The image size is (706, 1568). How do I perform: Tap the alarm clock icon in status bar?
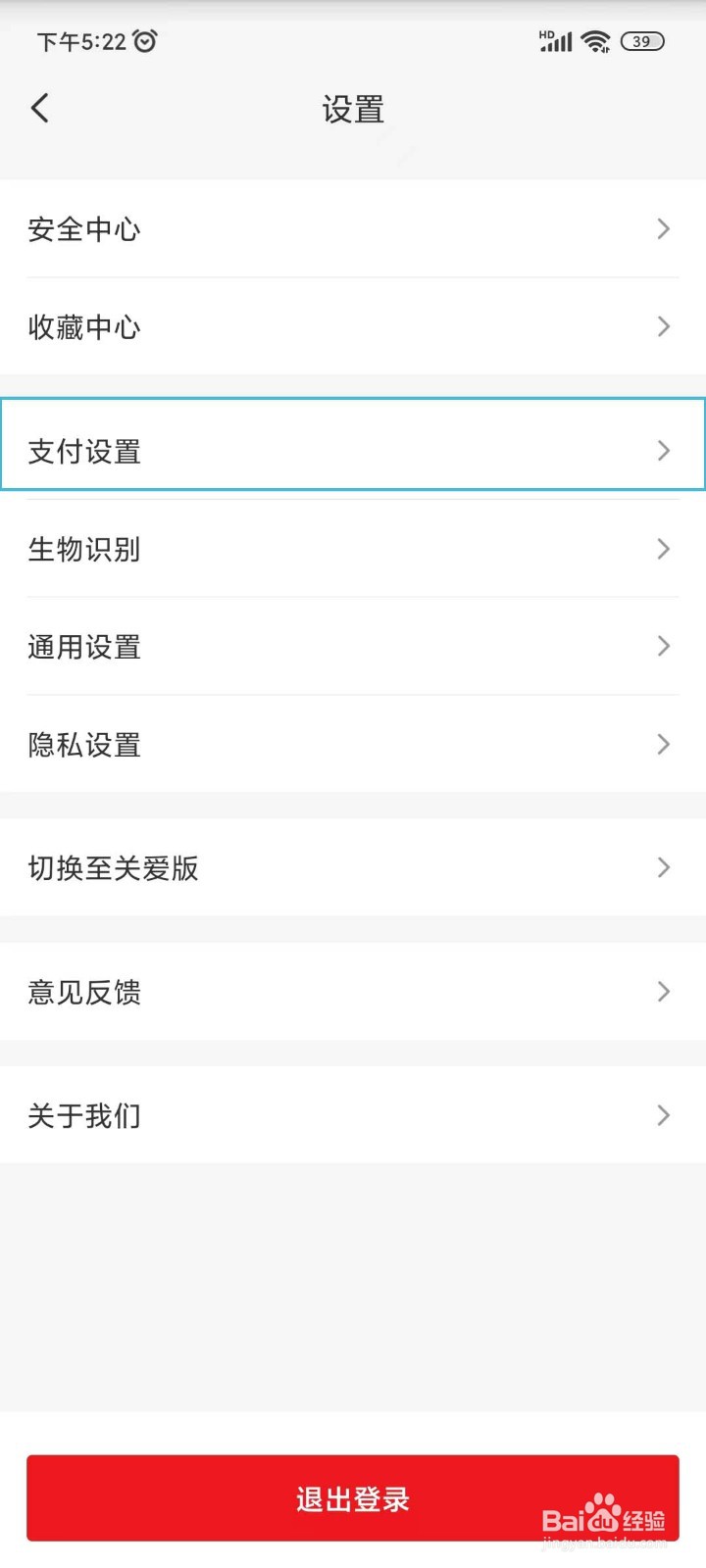[x=145, y=40]
